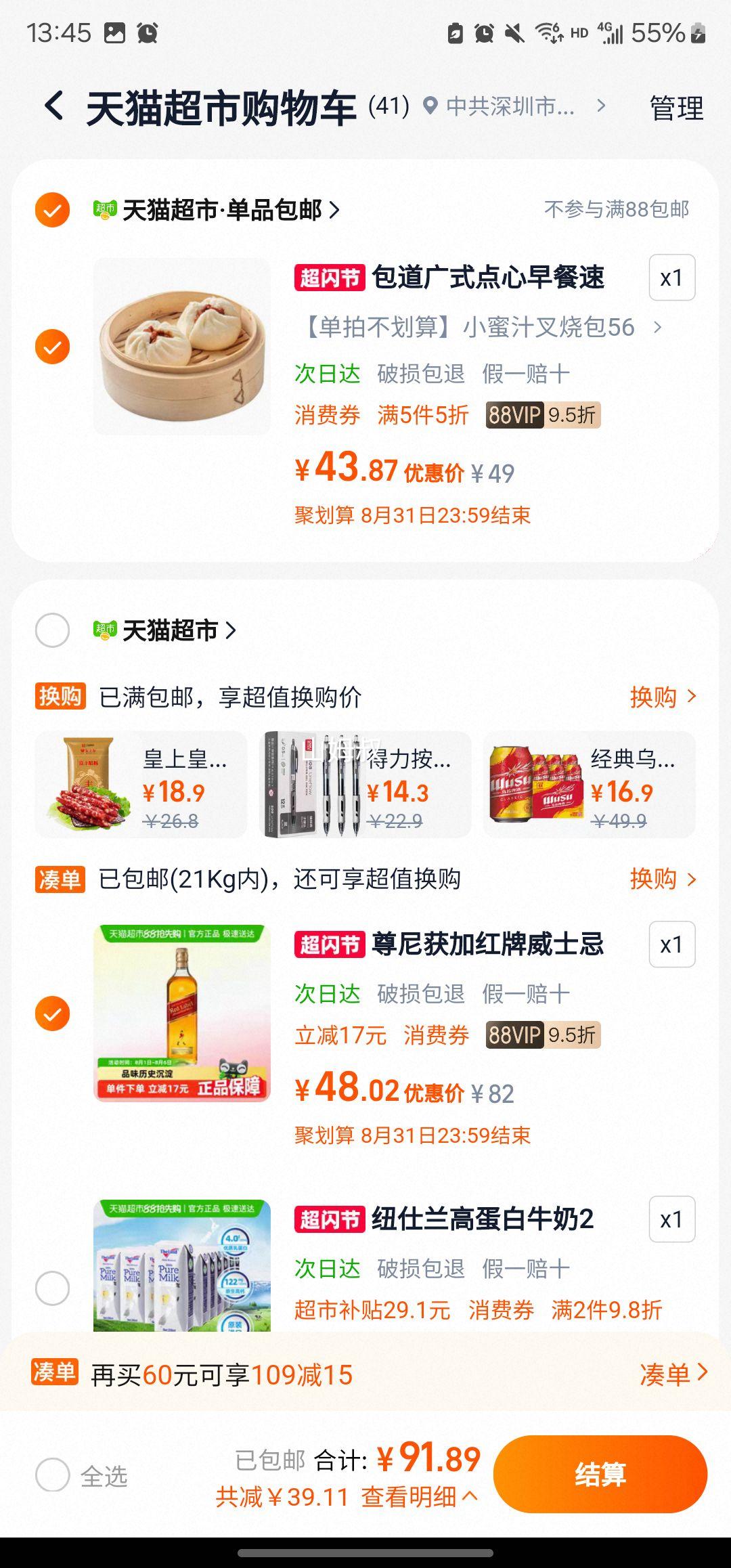This screenshot has width=731, height=1568.
Task: Tap the x1 quantity stepper on whisky
Action: pos(673,944)
